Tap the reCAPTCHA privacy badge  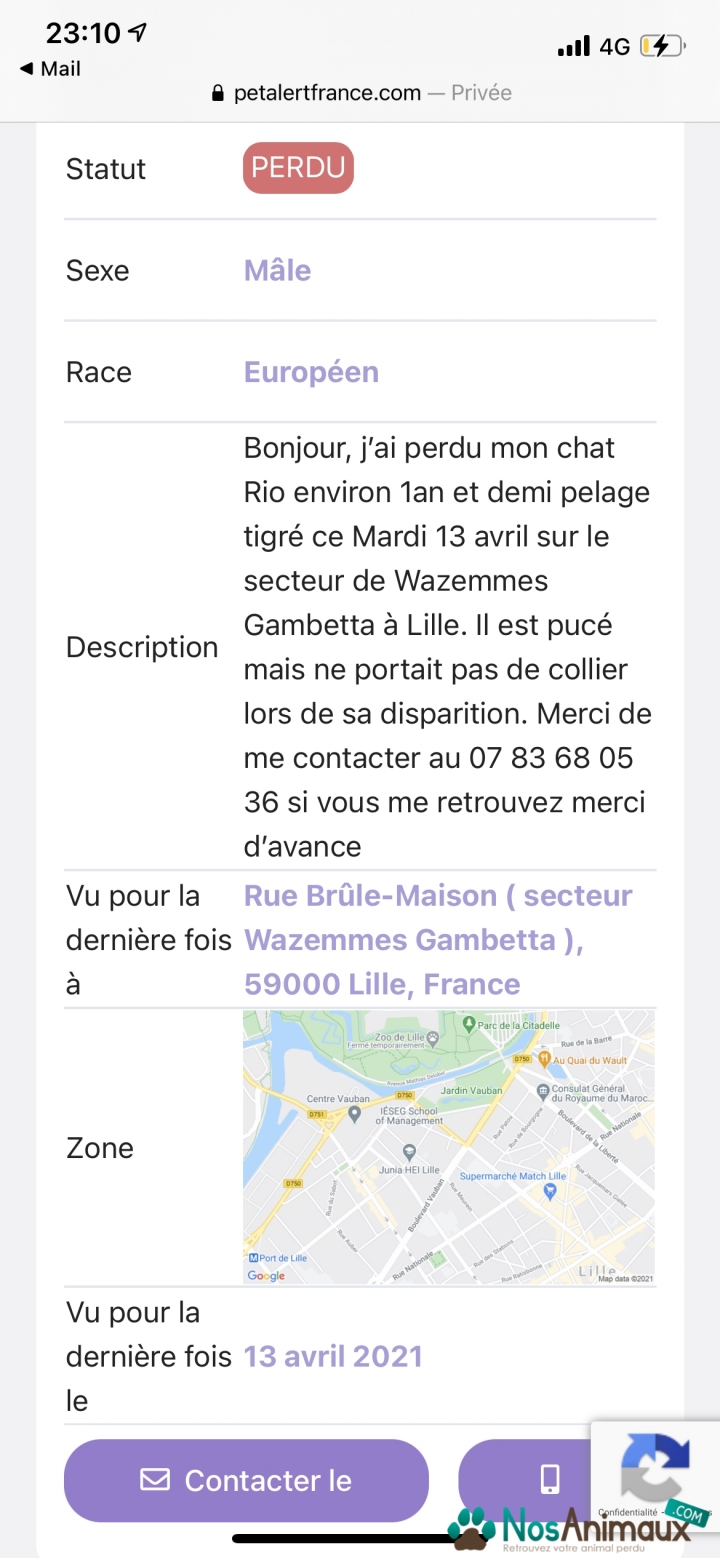point(655,1474)
